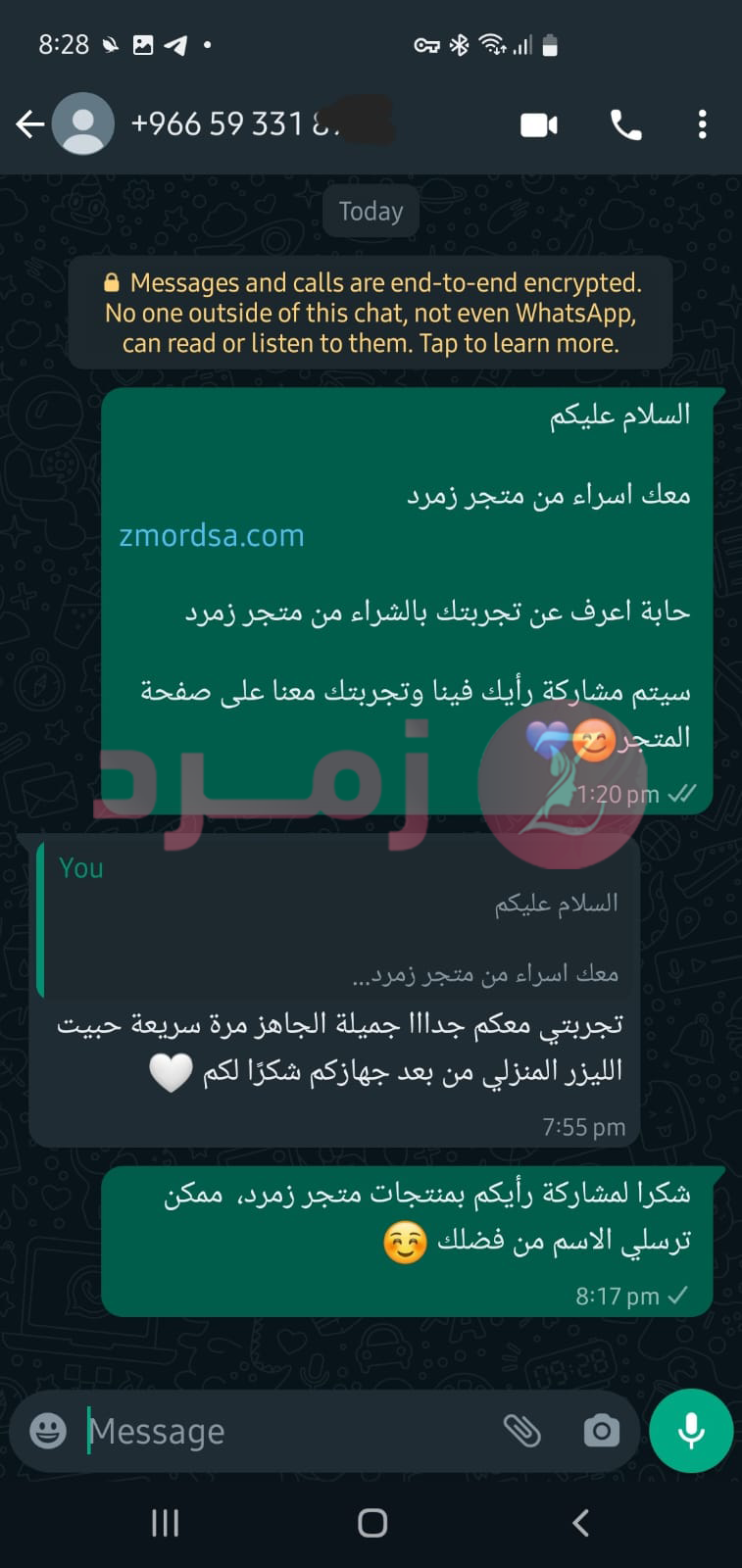
Task: Tap the microphone button for a voice message
Action: tap(691, 1431)
